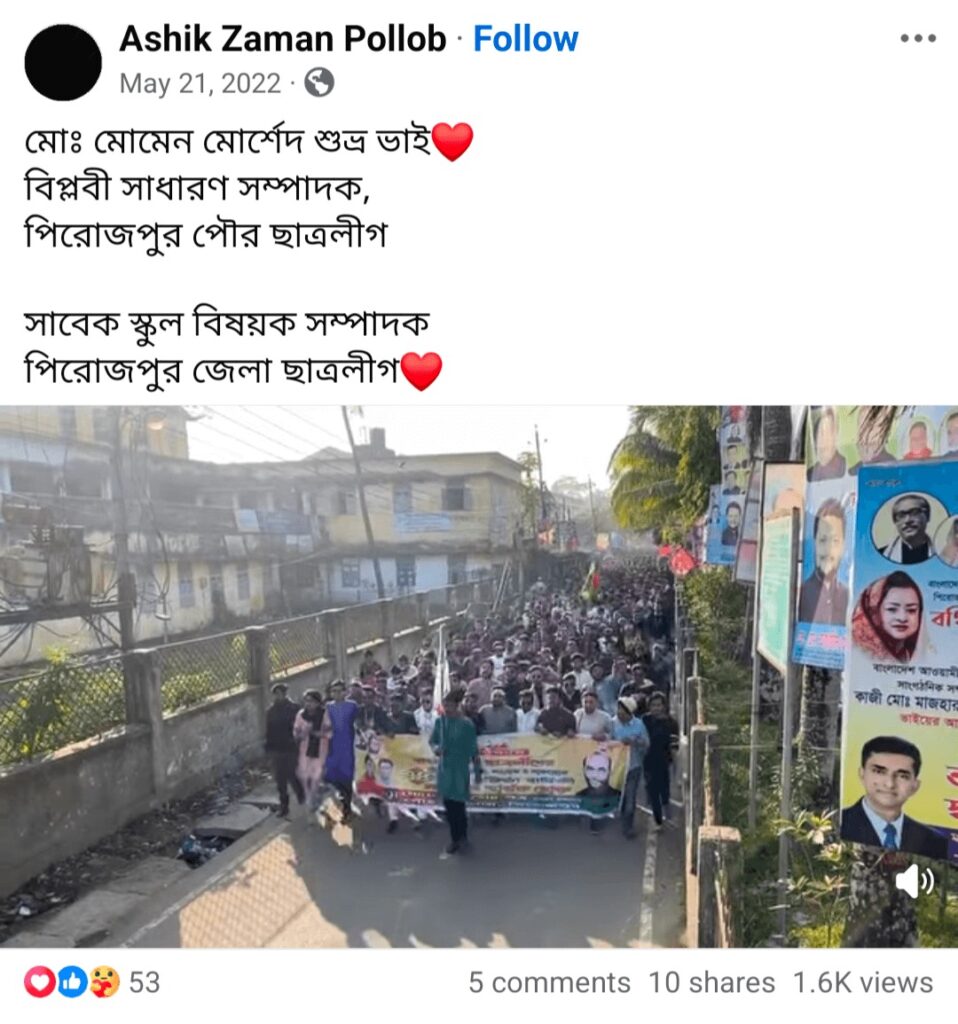The width and height of the screenshot is (958, 1024).
Task: View the 53 reactions list
Action: coord(92,983)
